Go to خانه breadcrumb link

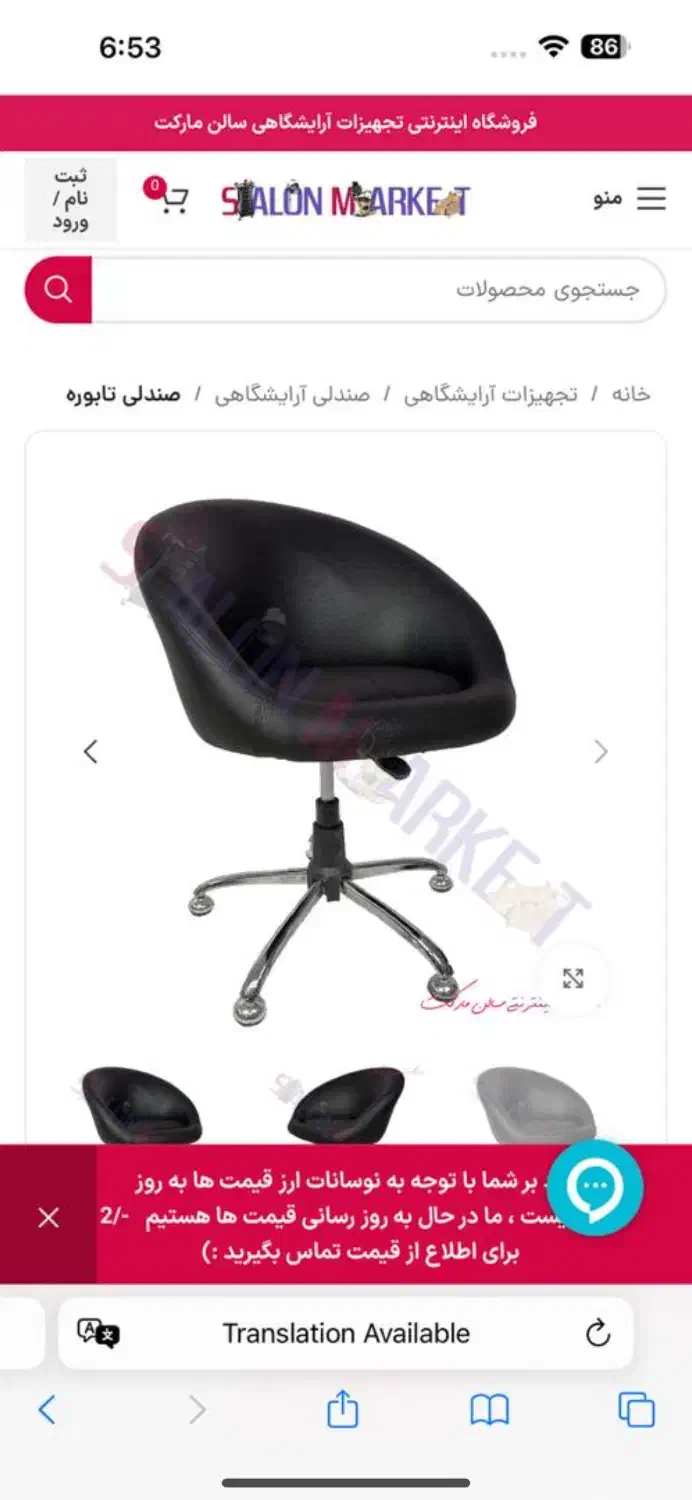tap(630, 394)
